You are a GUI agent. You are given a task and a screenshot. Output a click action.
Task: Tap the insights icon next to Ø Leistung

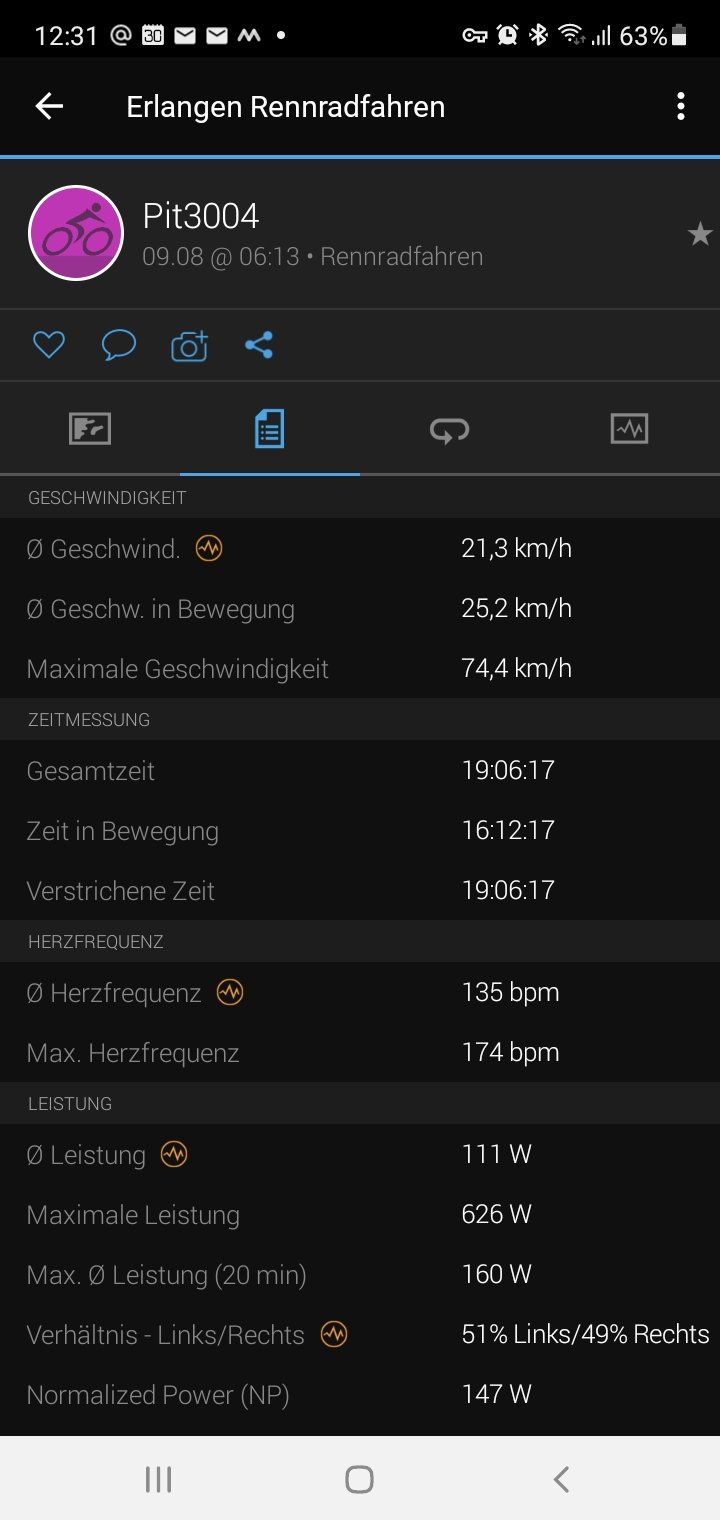click(x=174, y=1154)
